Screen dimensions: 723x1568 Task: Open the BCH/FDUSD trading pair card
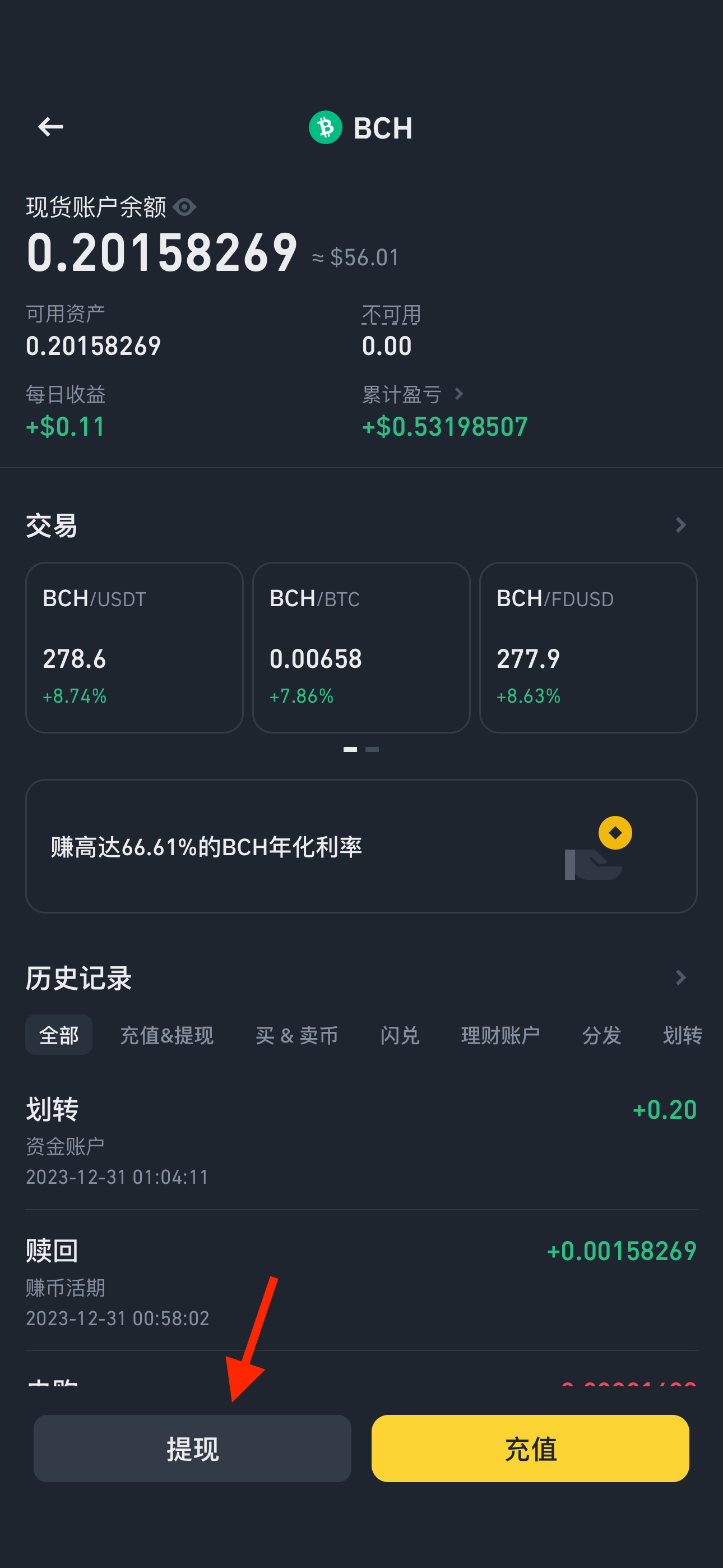[x=588, y=647]
